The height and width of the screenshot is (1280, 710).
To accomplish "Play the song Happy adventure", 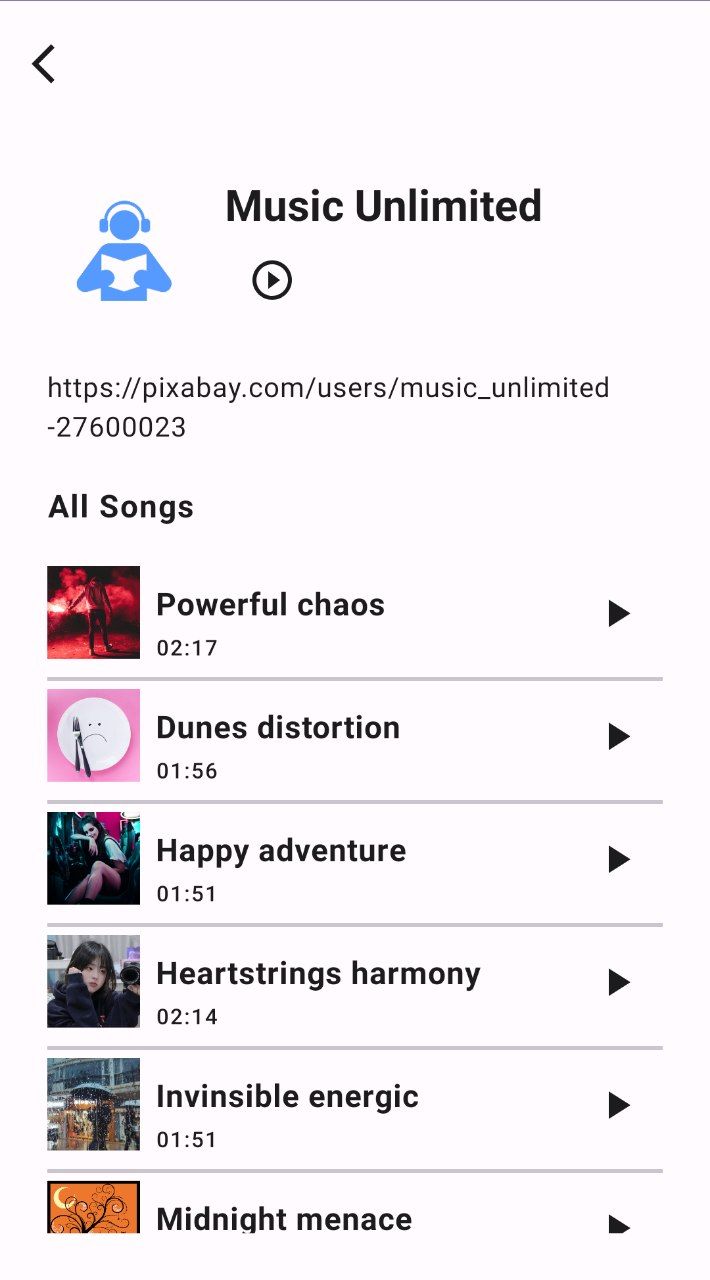I will [x=619, y=860].
